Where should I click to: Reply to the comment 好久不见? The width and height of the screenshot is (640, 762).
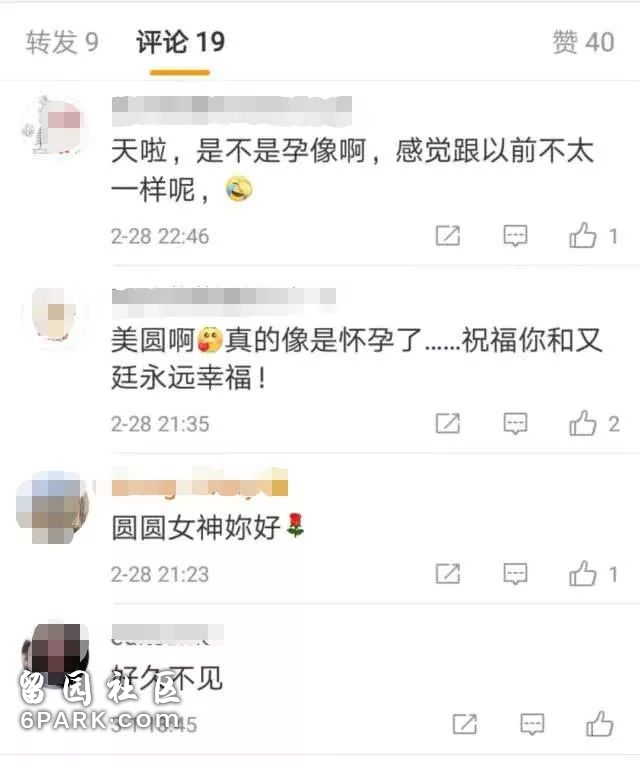[x=532, y=724]
